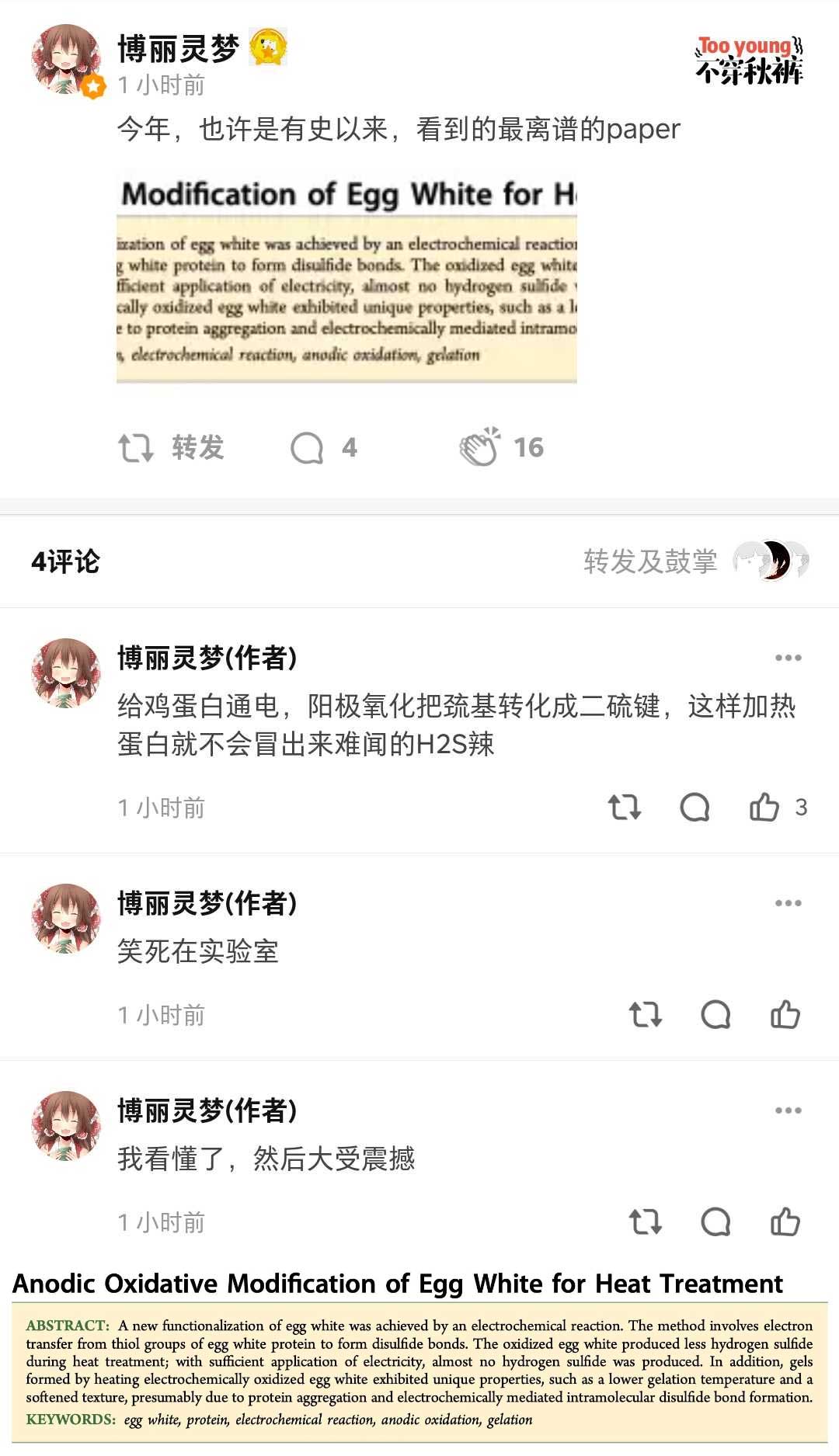
Task: Repost the post with 转发
Action: coord(172,448)
